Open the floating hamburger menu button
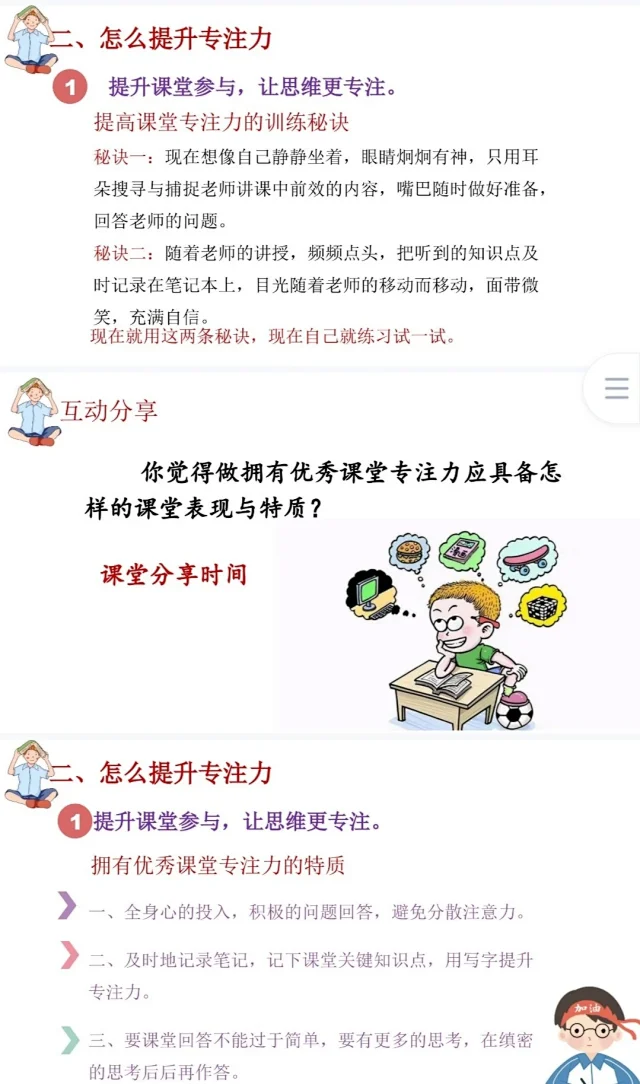The width and height of the screenshot is (640, 1084). (x=616, y=388)
